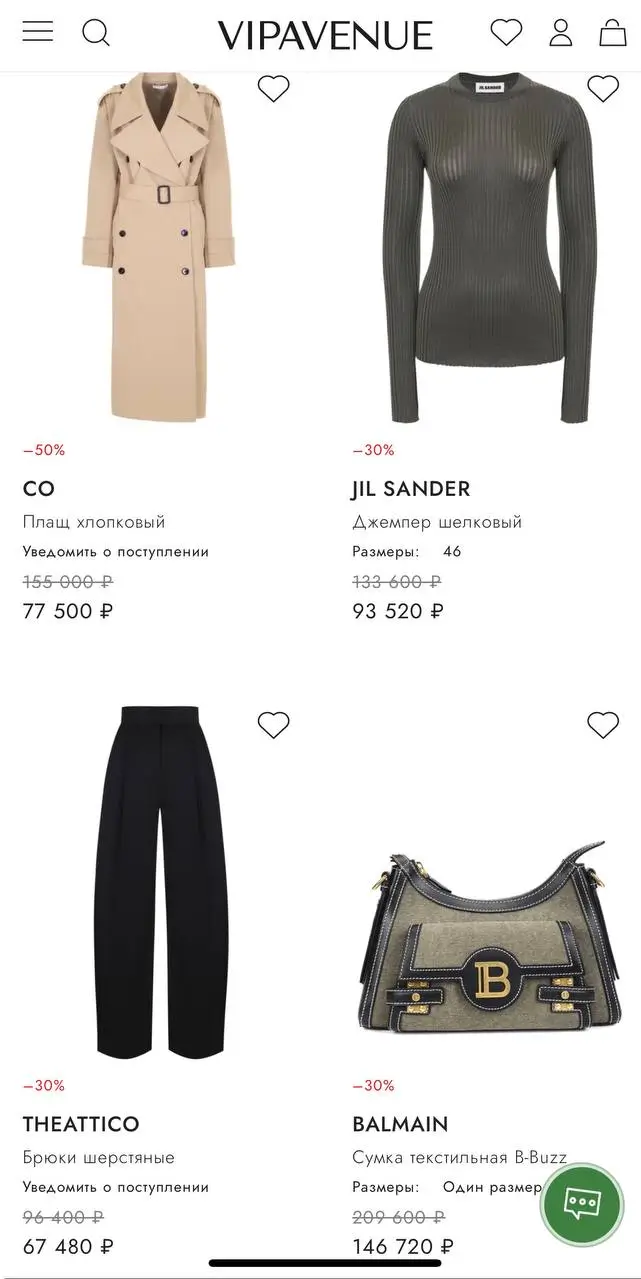Open the shopping bag
This screenshot has width=641, height=1279.
(613, 33)
